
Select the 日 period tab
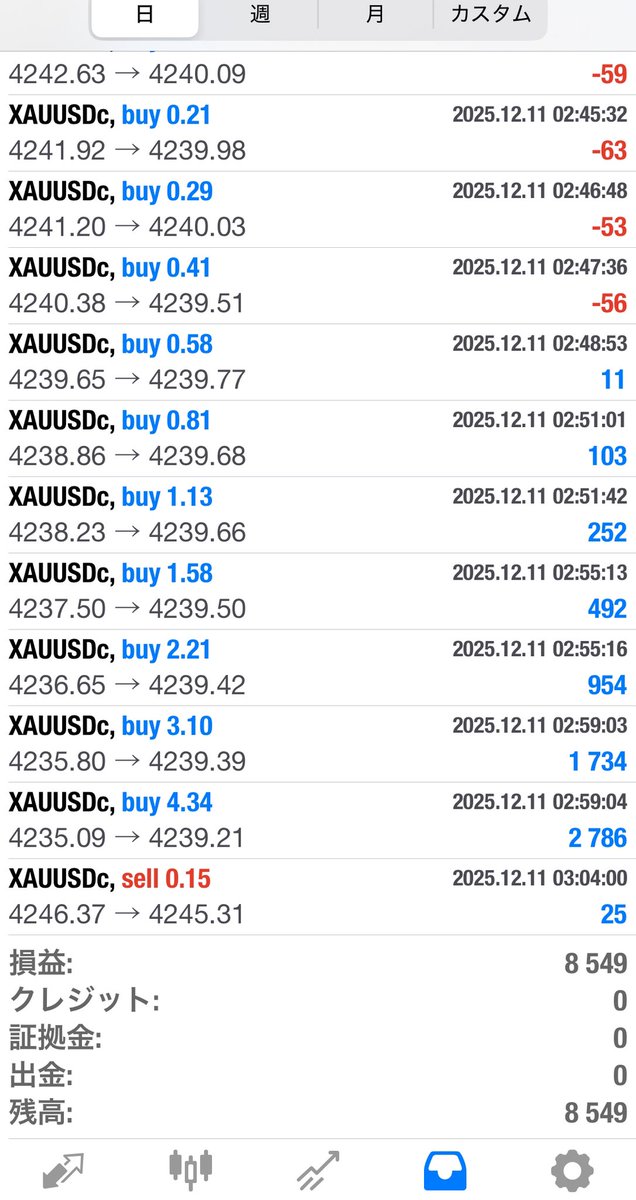pos(144,15)
